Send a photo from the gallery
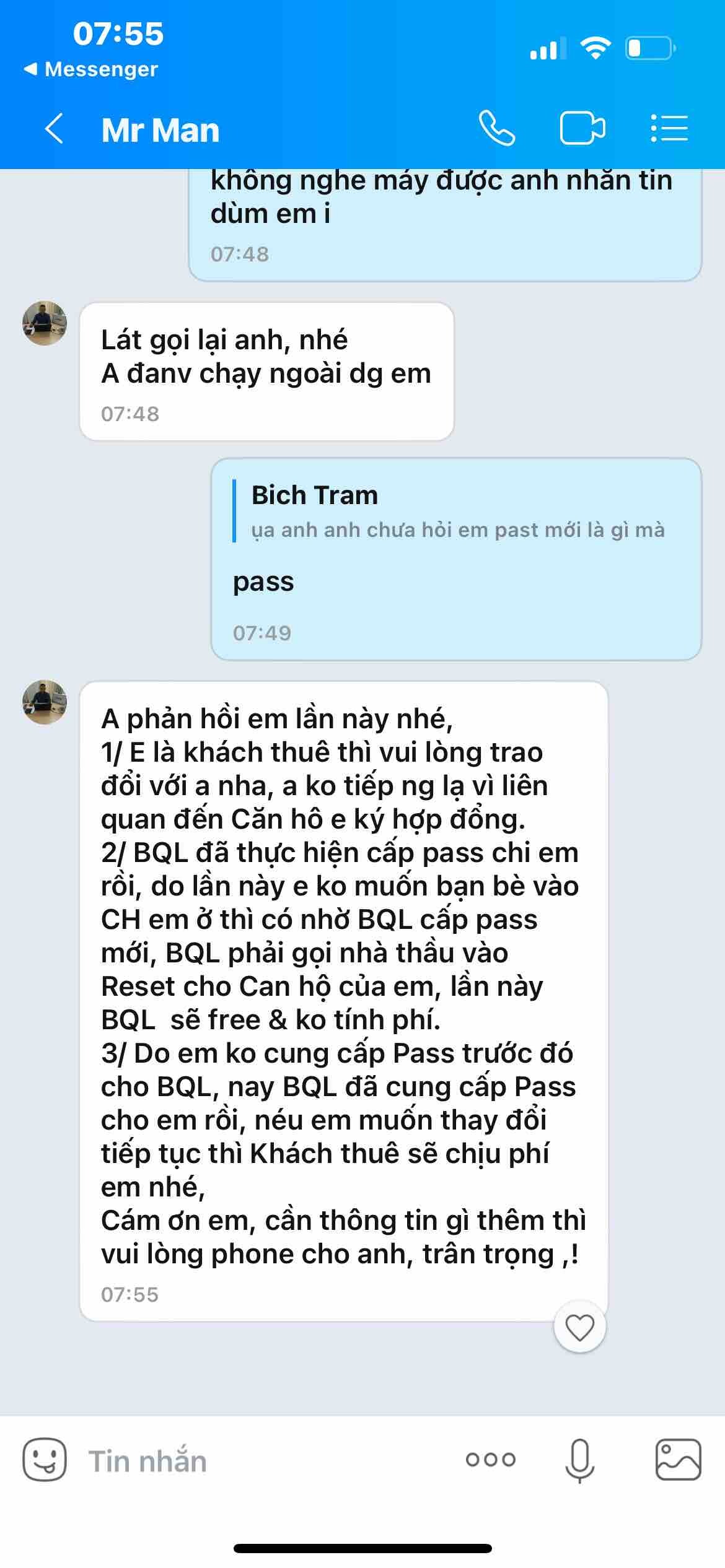 click(678, 1460)
